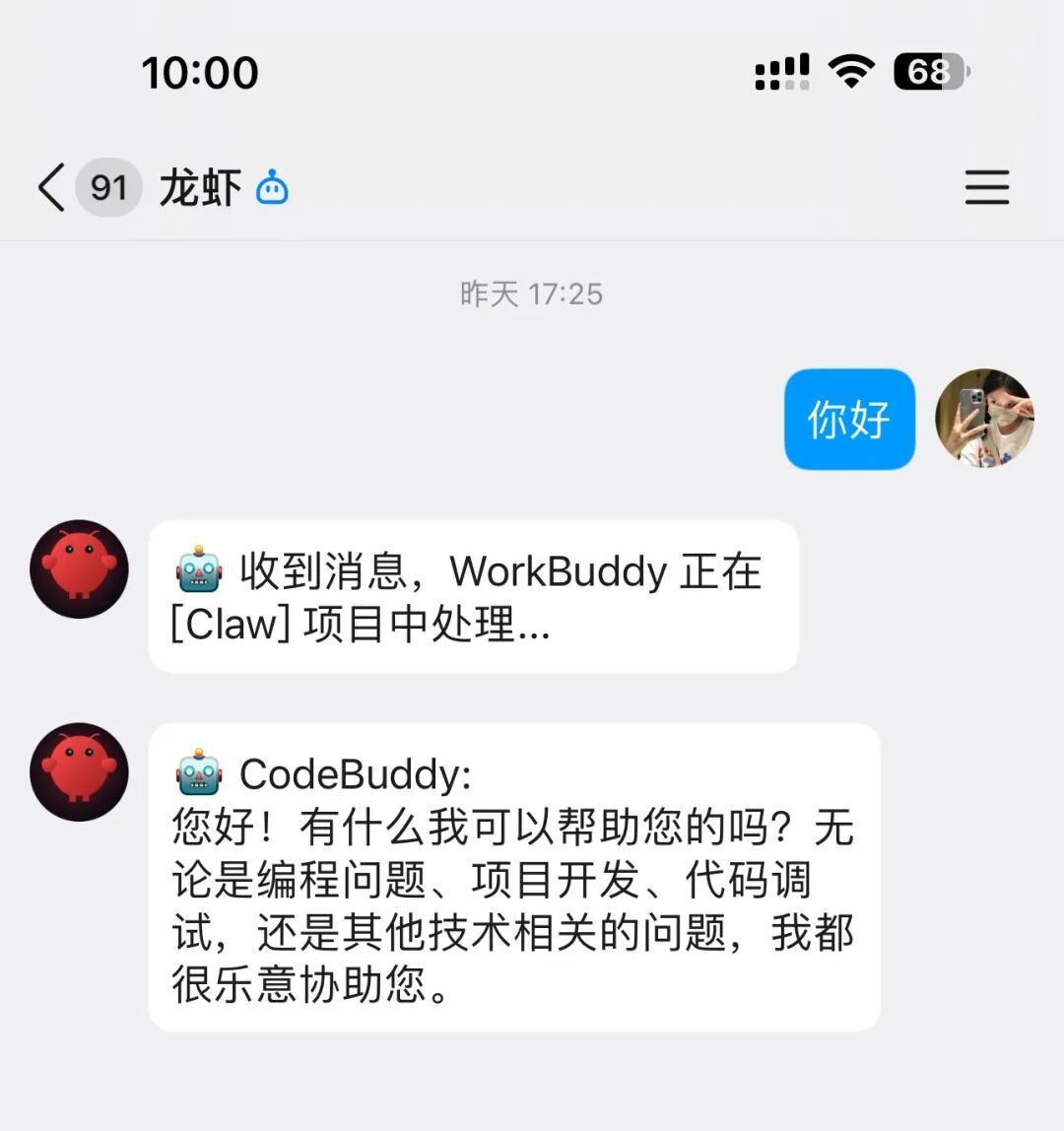The height and width of the screenshot is (1131, 1064).
Task: Go back to the chat list
Action: click(51, 187)
